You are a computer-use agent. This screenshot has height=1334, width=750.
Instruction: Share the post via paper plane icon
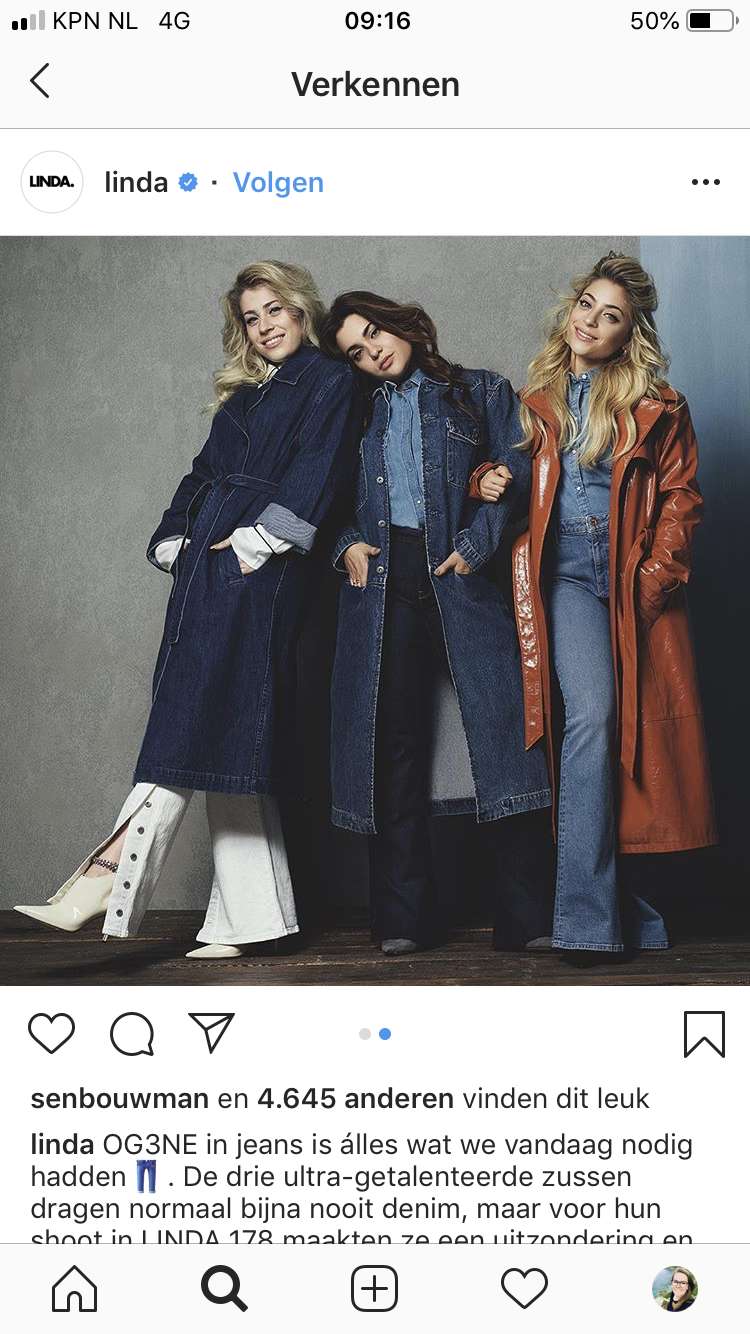pos(211,1033)
